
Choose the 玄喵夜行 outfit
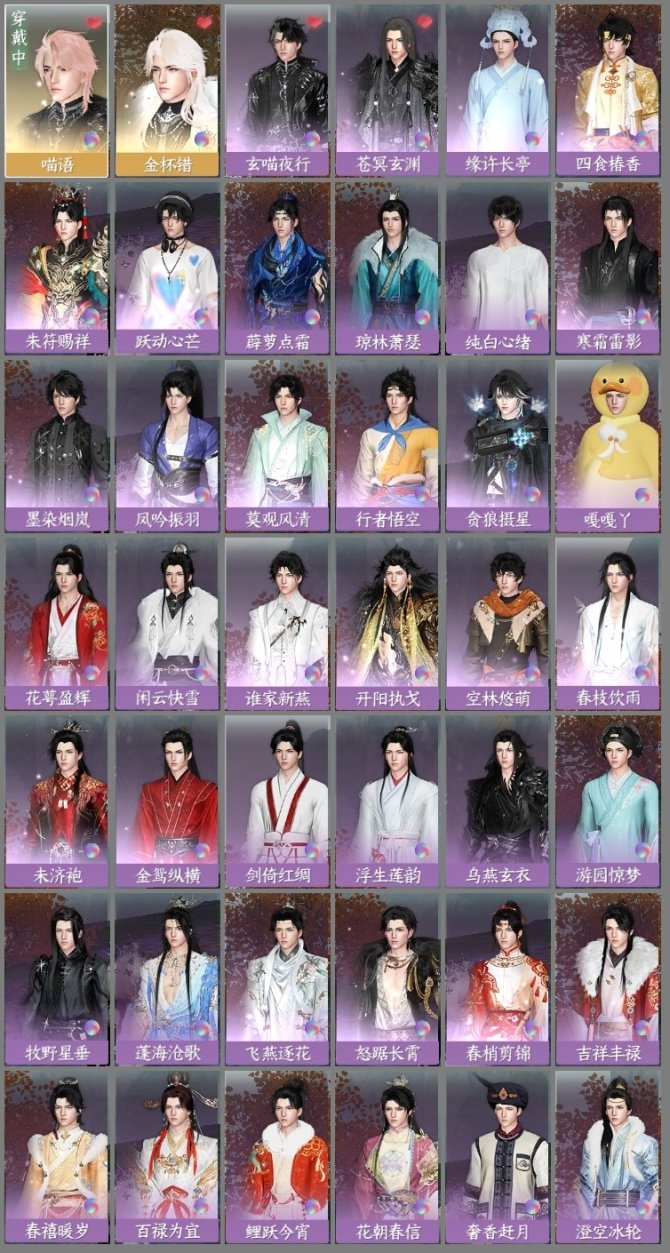coord(277,90)
